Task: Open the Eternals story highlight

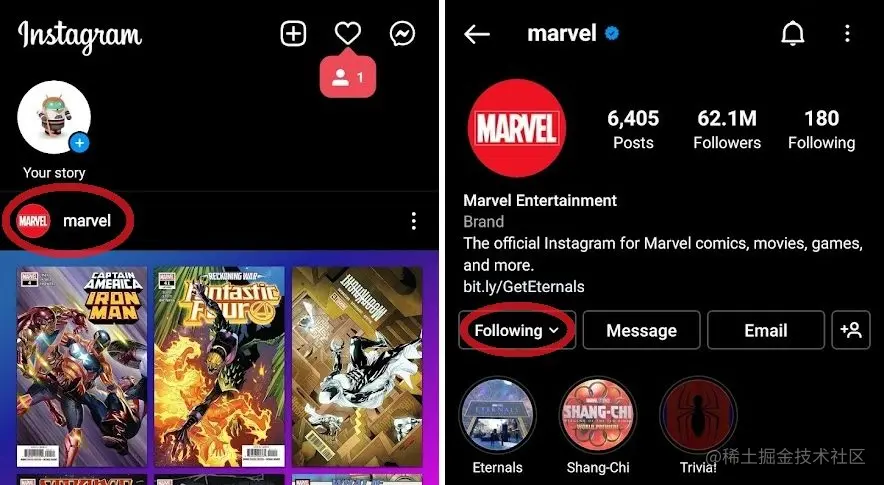Action: coord(498,416)
